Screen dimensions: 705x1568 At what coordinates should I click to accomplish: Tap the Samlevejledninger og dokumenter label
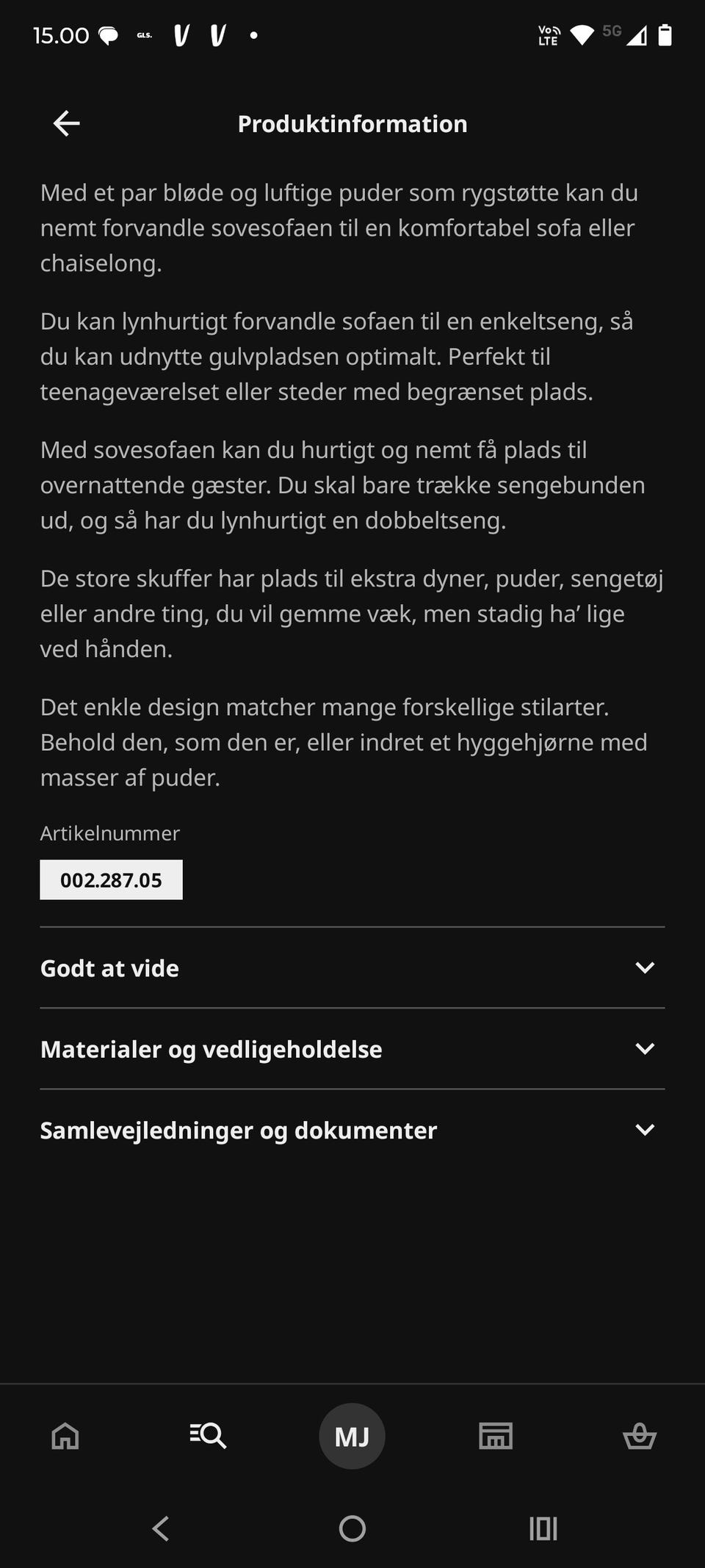[x=238, y=1130]
